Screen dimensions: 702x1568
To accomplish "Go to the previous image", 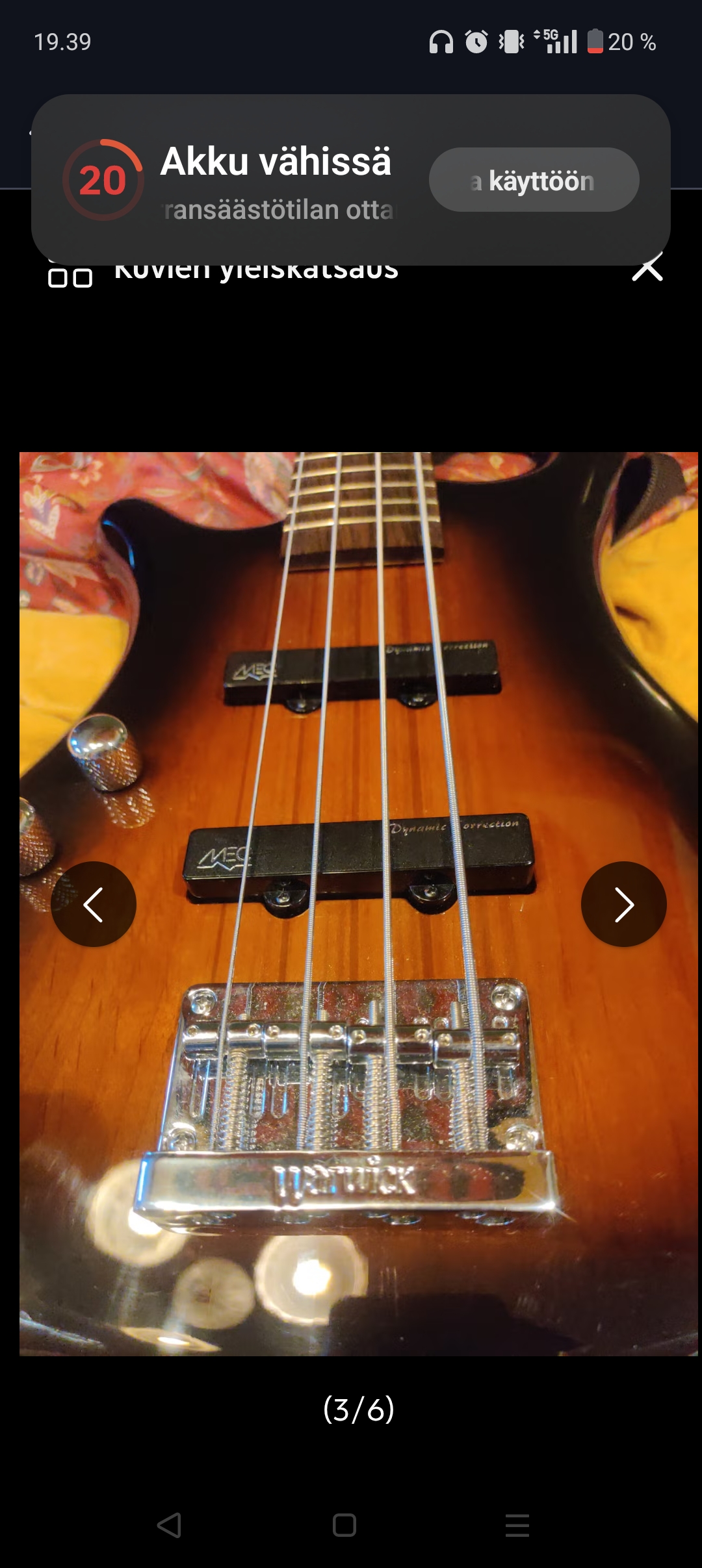I will tap(94, 904).
